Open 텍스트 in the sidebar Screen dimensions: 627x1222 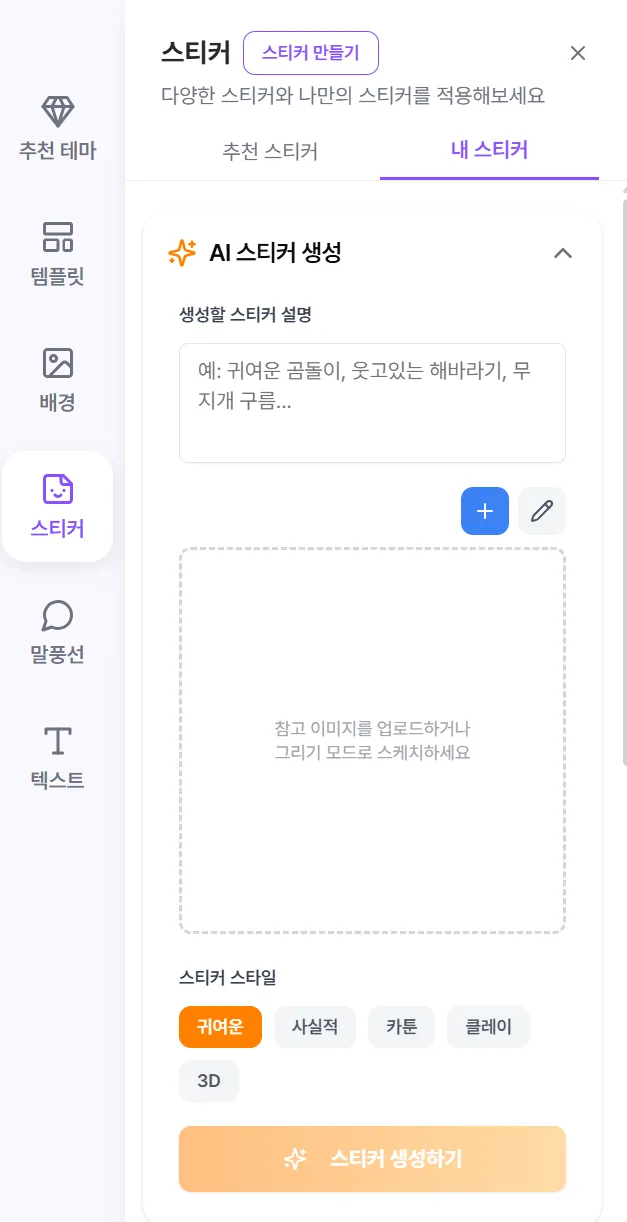(58, 758)
